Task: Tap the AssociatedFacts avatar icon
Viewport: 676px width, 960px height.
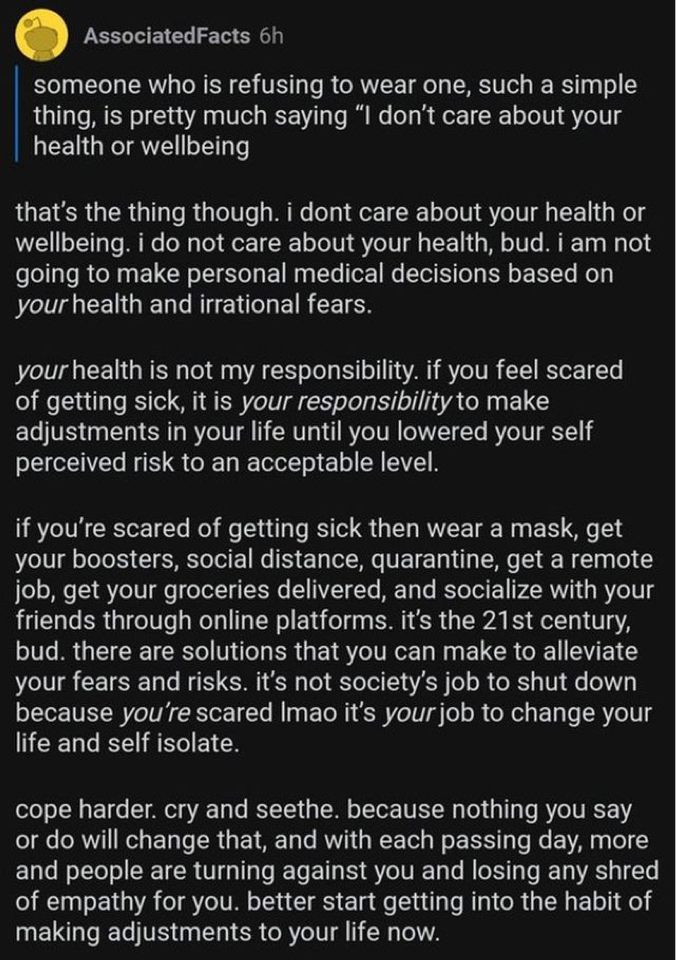Action: coord(43,37)
